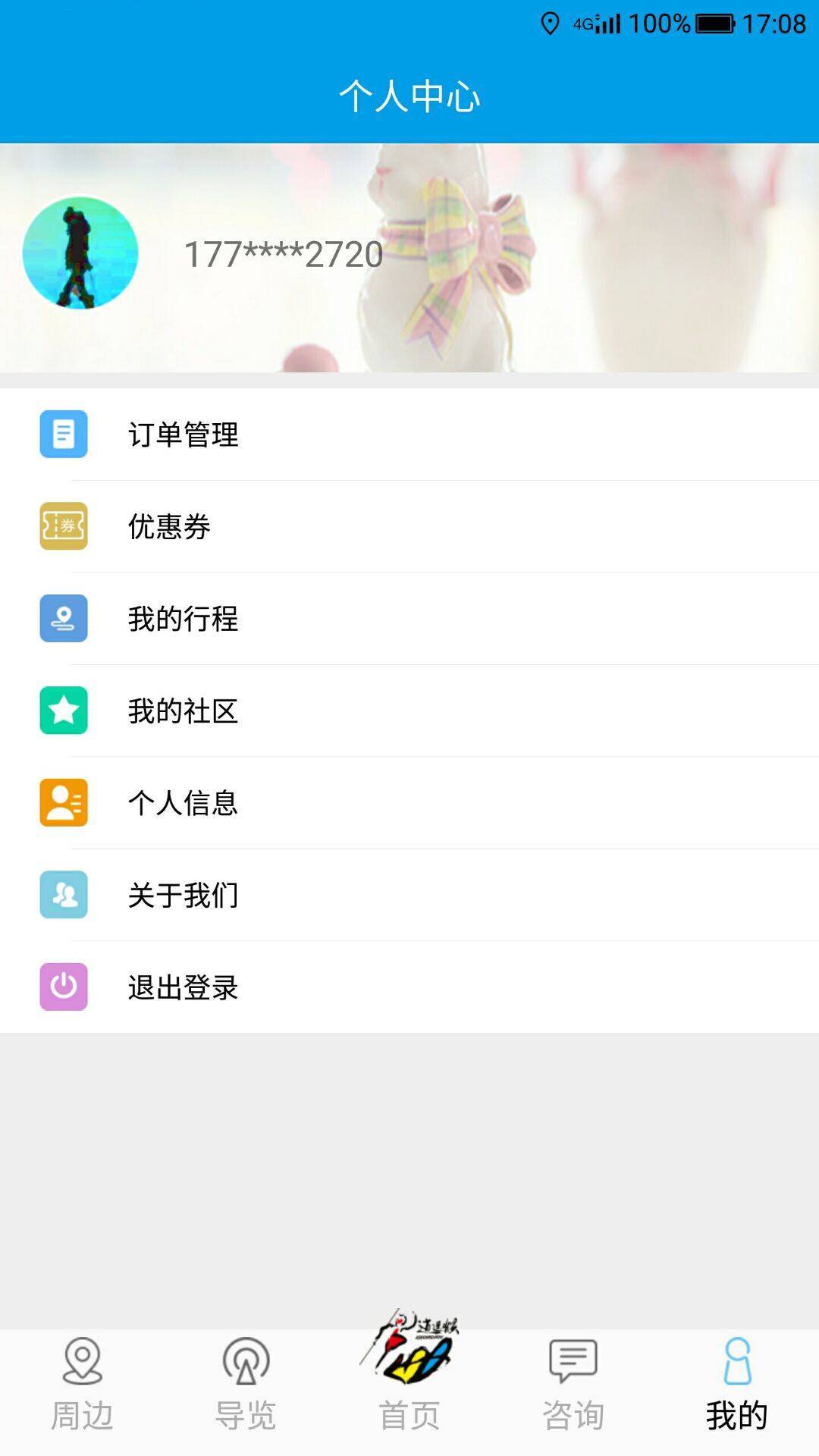819x1456 pixels.
Task: Select the gold 优惠券 coupon icon
Action: pyautogui.click(x=64, y=528)
